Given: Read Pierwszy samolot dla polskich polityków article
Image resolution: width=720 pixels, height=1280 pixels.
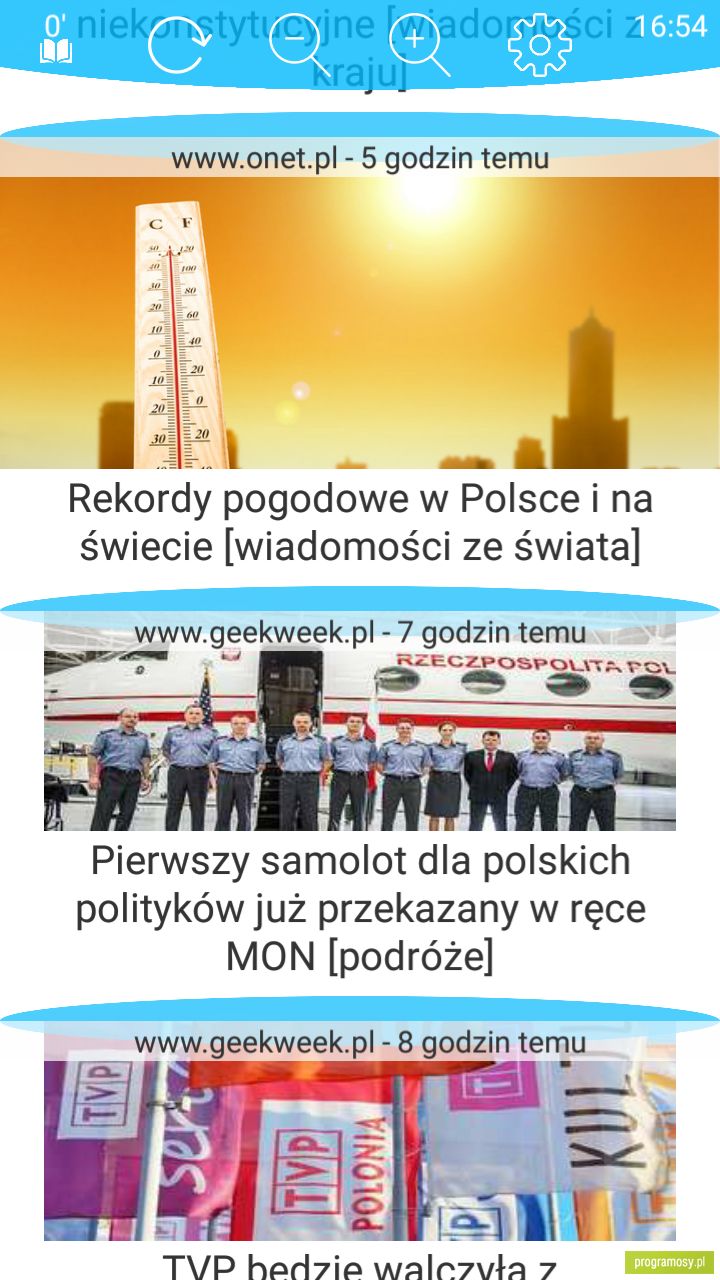Looking at the screenshot, I should pyautogui.click(x=360, y=909).
